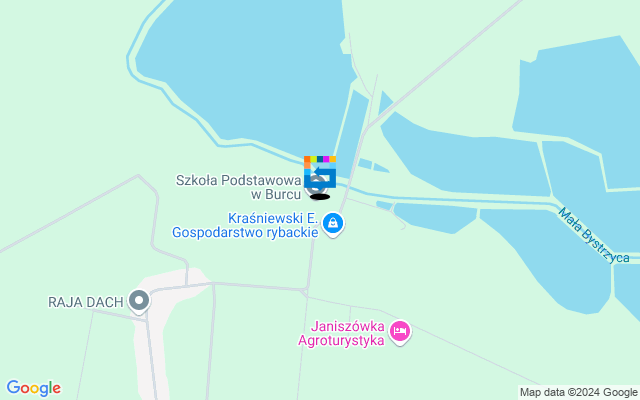Open the Google logo link

coord(33,388)
